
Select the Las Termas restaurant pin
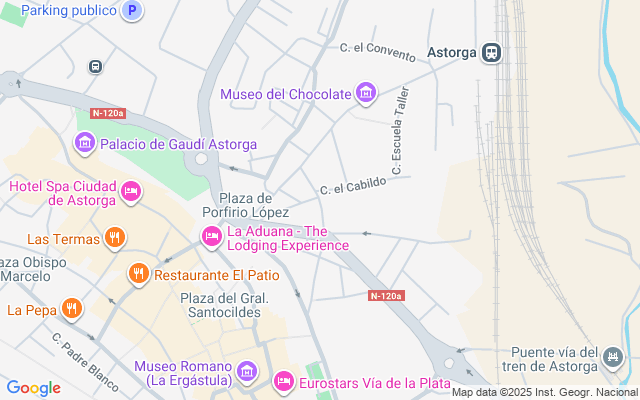pyautogui.click(x=116, y=238)
